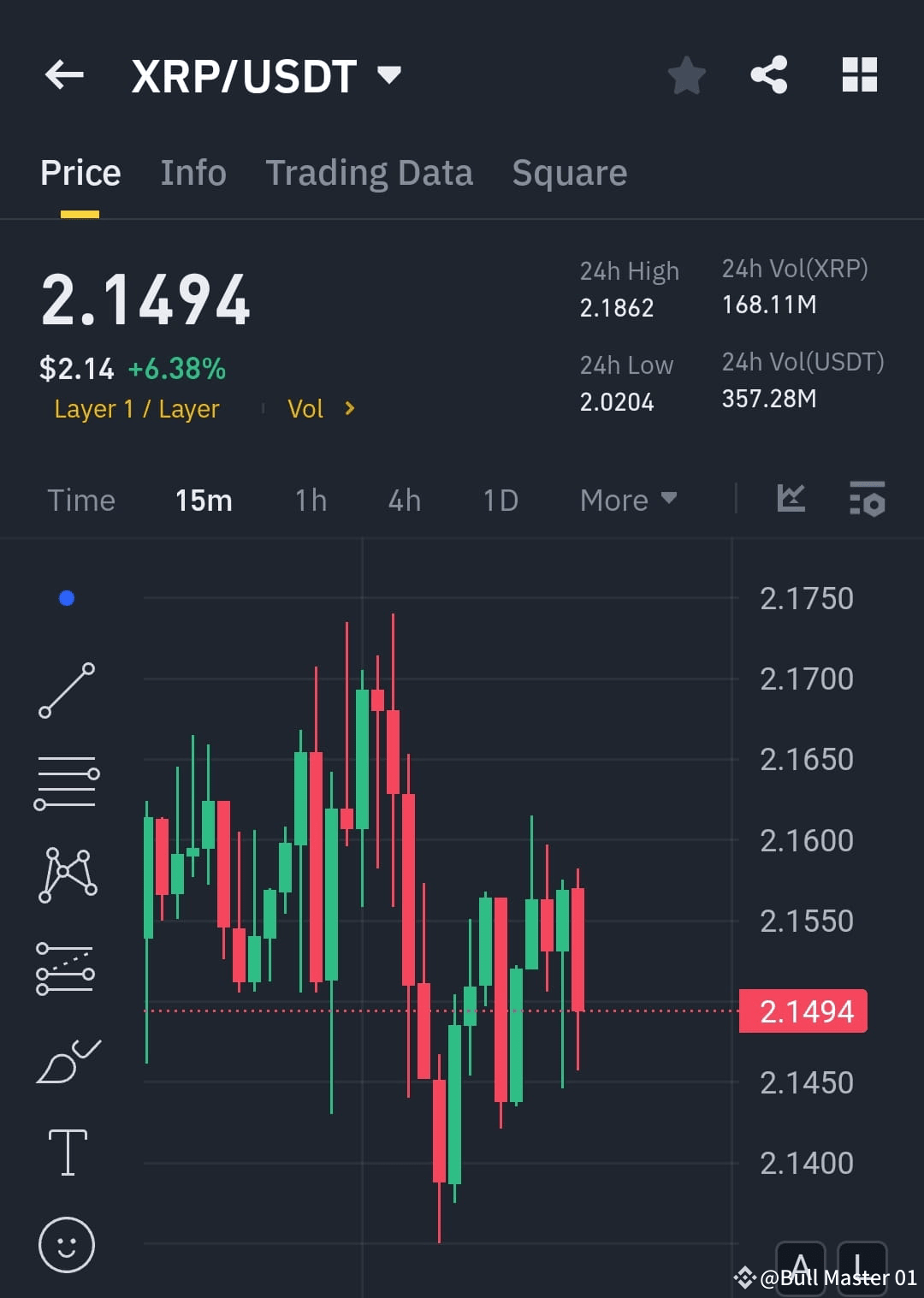Image resolution: width=924 pixels, height=1298 pixels.
Task: Open the Vol section arrow
Action: pos(350,409)
